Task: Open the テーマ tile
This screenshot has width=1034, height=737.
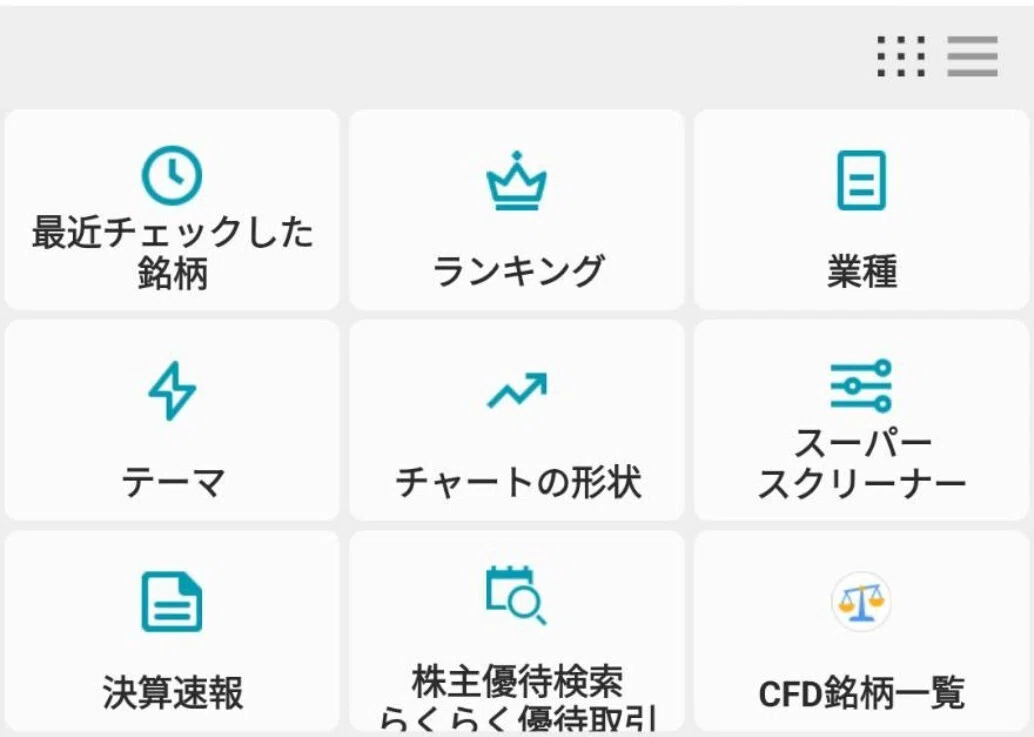Action: 172,420
